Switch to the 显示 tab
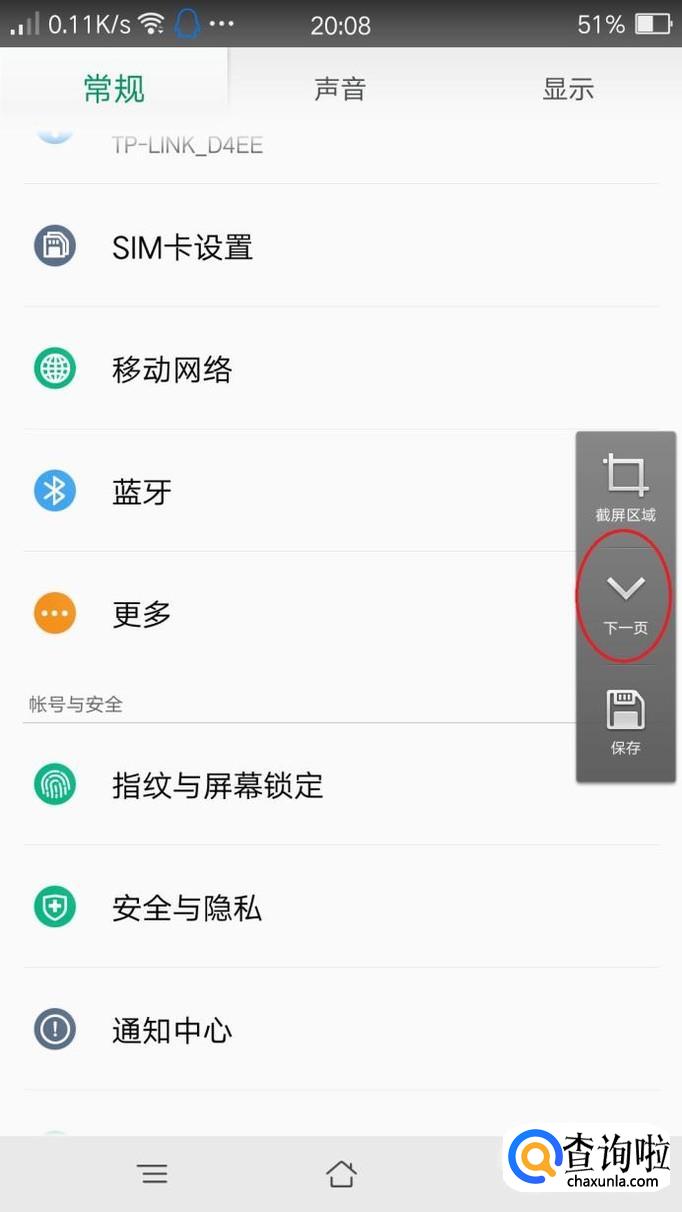 568,89
